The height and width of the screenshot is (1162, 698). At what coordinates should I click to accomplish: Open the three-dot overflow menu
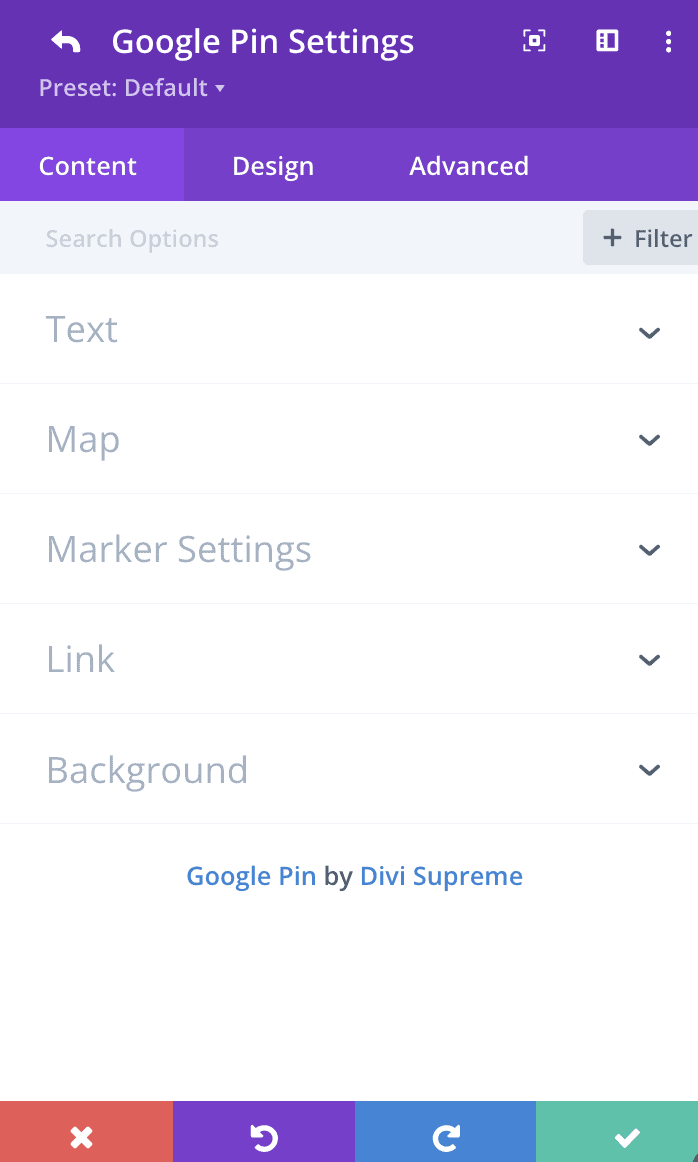(668, 42)
